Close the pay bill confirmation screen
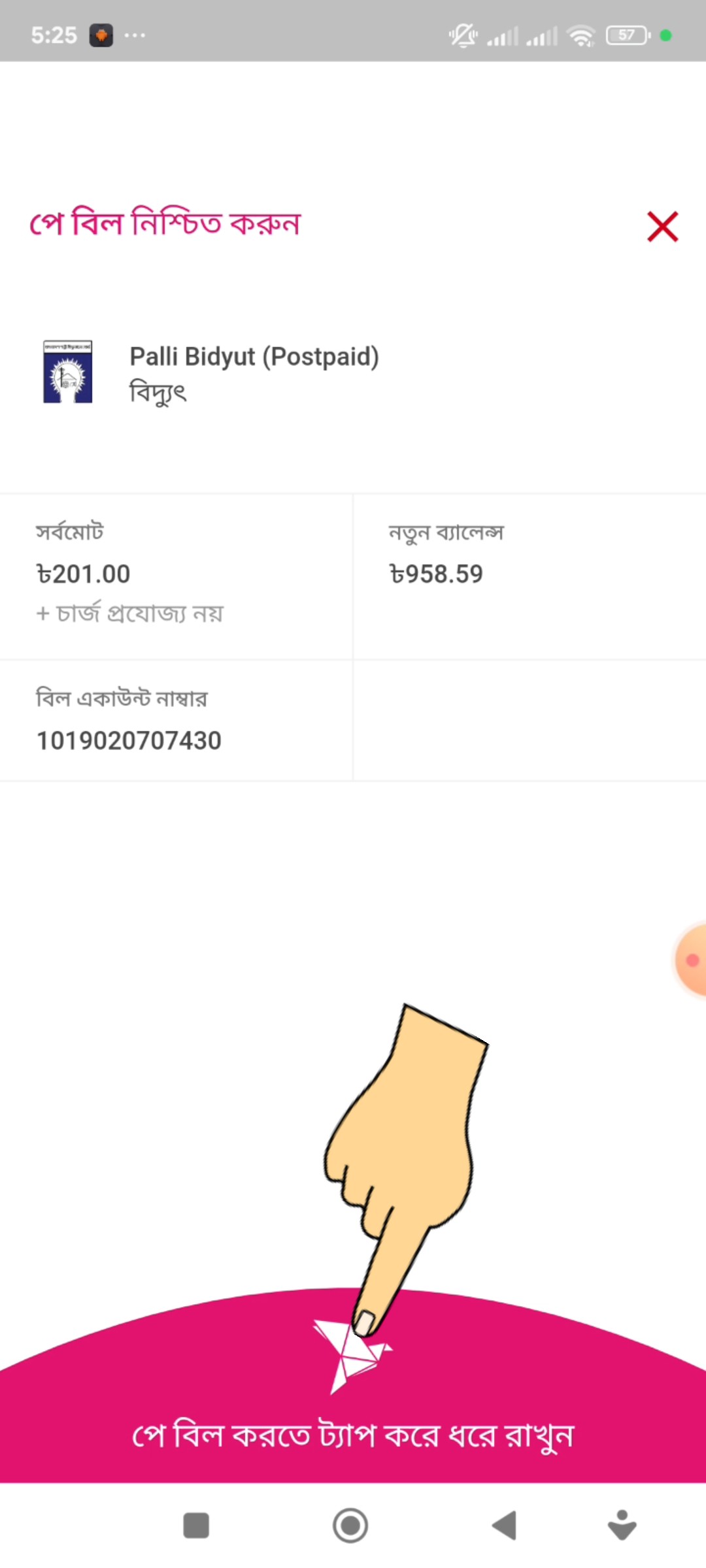 pyautogui.click(x=662, y=227)
